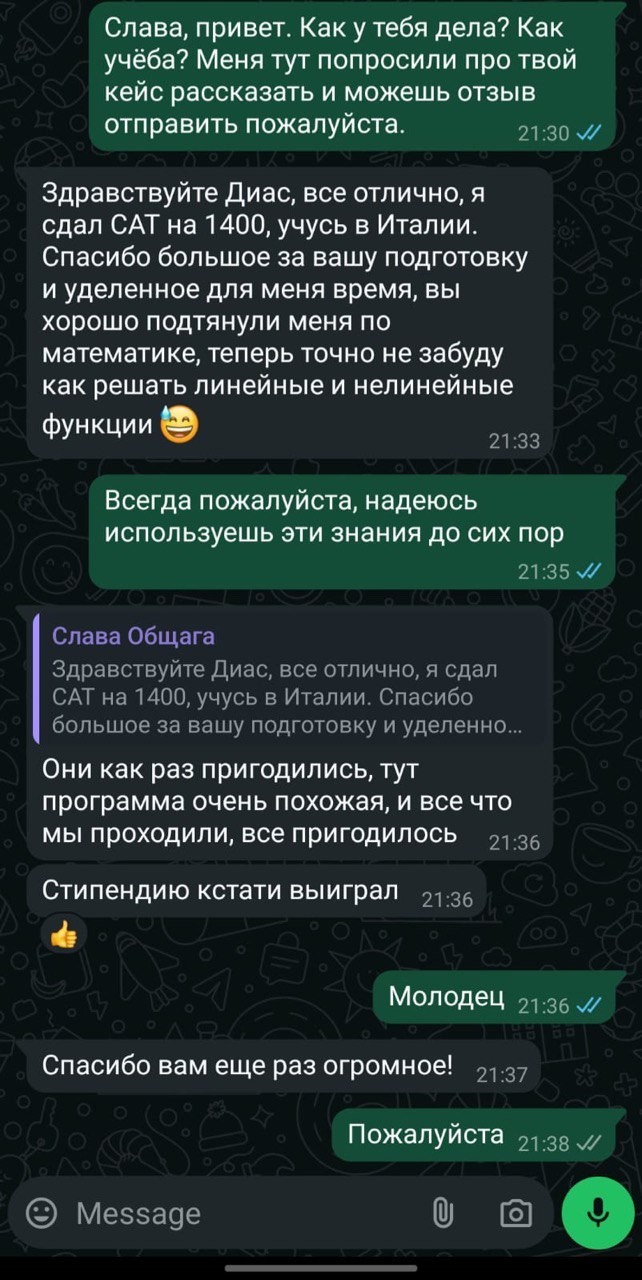Tap the voice message microphone button
This screenshot has width=642, height=1280.
point(597,1212)
